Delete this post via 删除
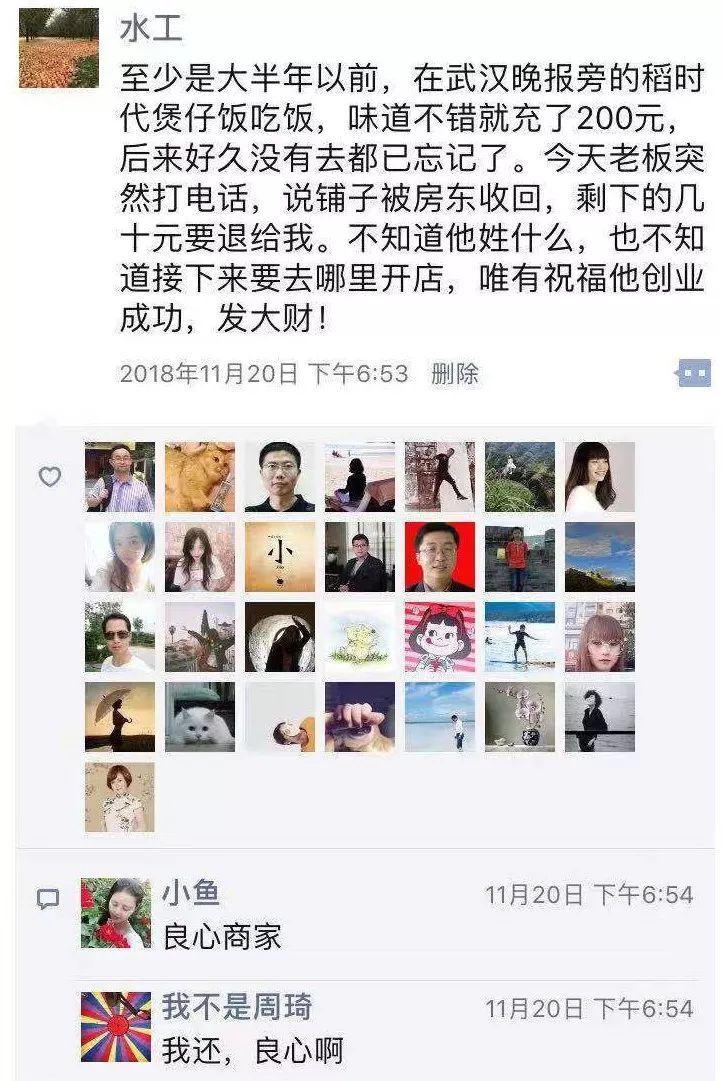This screenshot has height=1081, width=723. point(455,374)
